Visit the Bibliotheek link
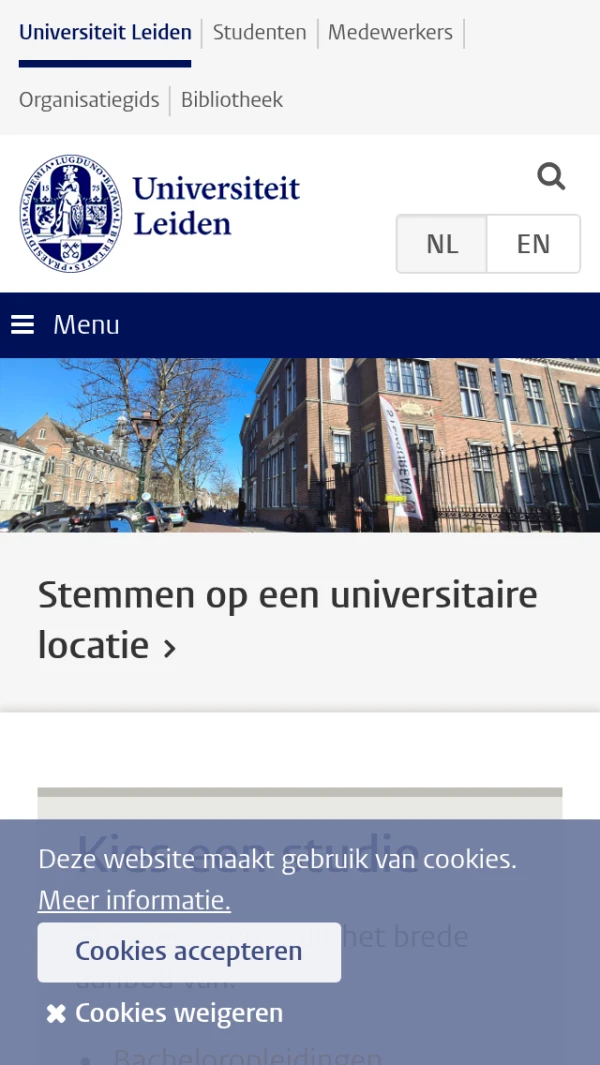The image size is (600, 1065). click(232, 100)
